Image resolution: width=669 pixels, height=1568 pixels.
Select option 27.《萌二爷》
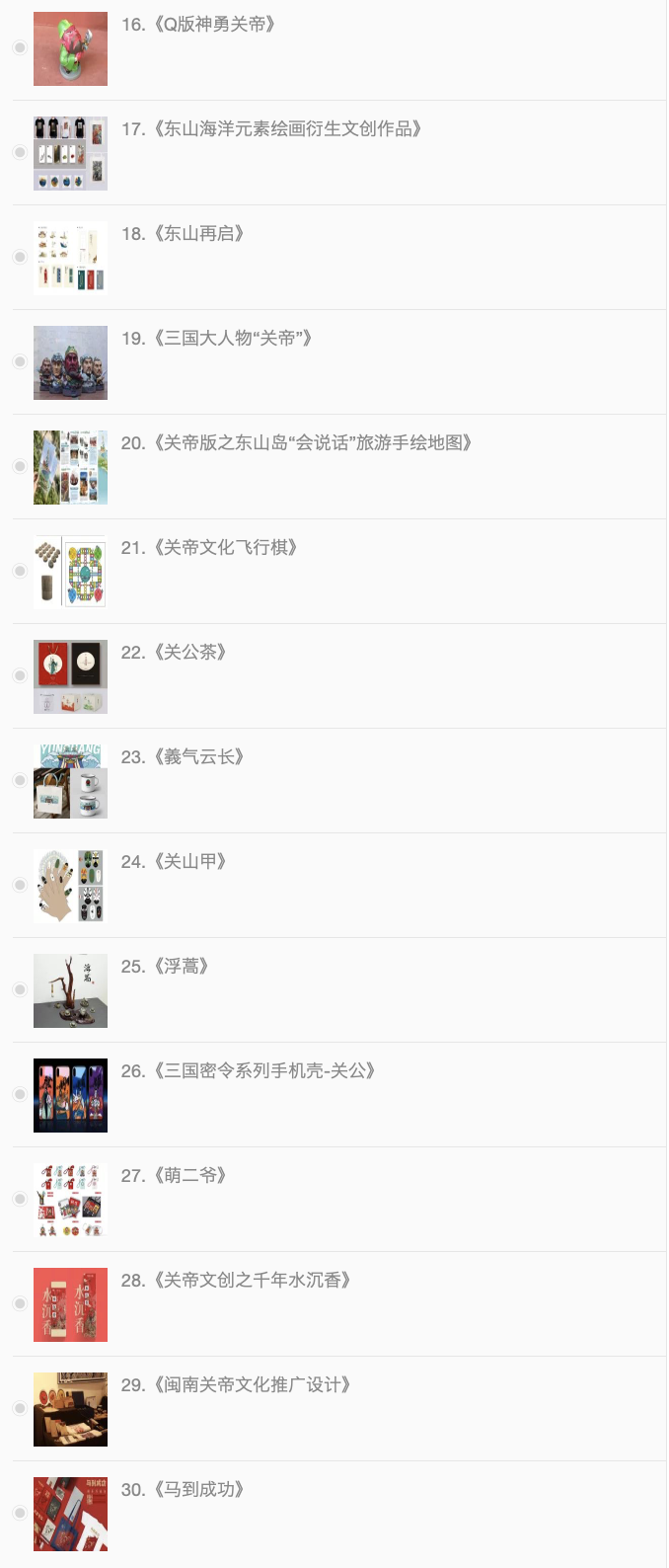coord(20,1199)
